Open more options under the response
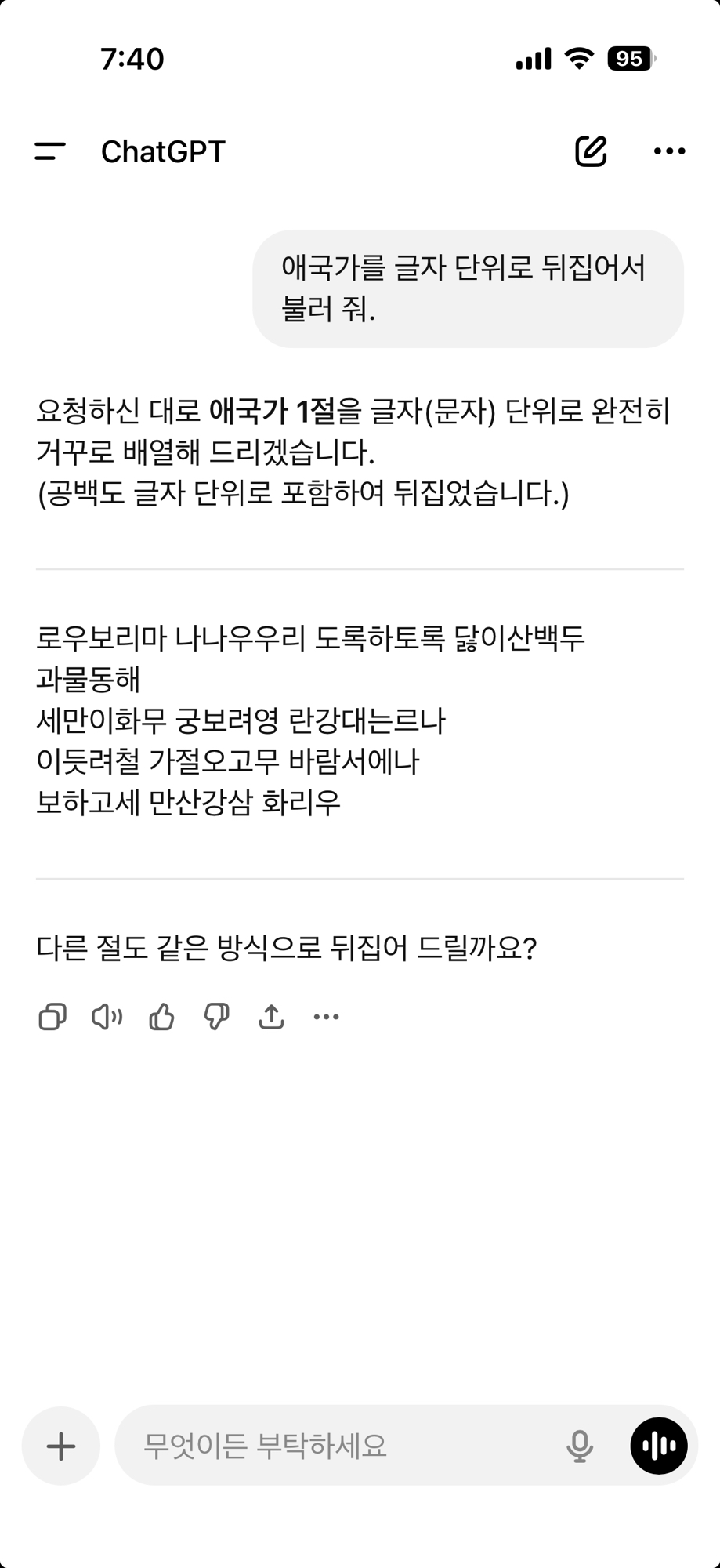 click(326, 1017)
